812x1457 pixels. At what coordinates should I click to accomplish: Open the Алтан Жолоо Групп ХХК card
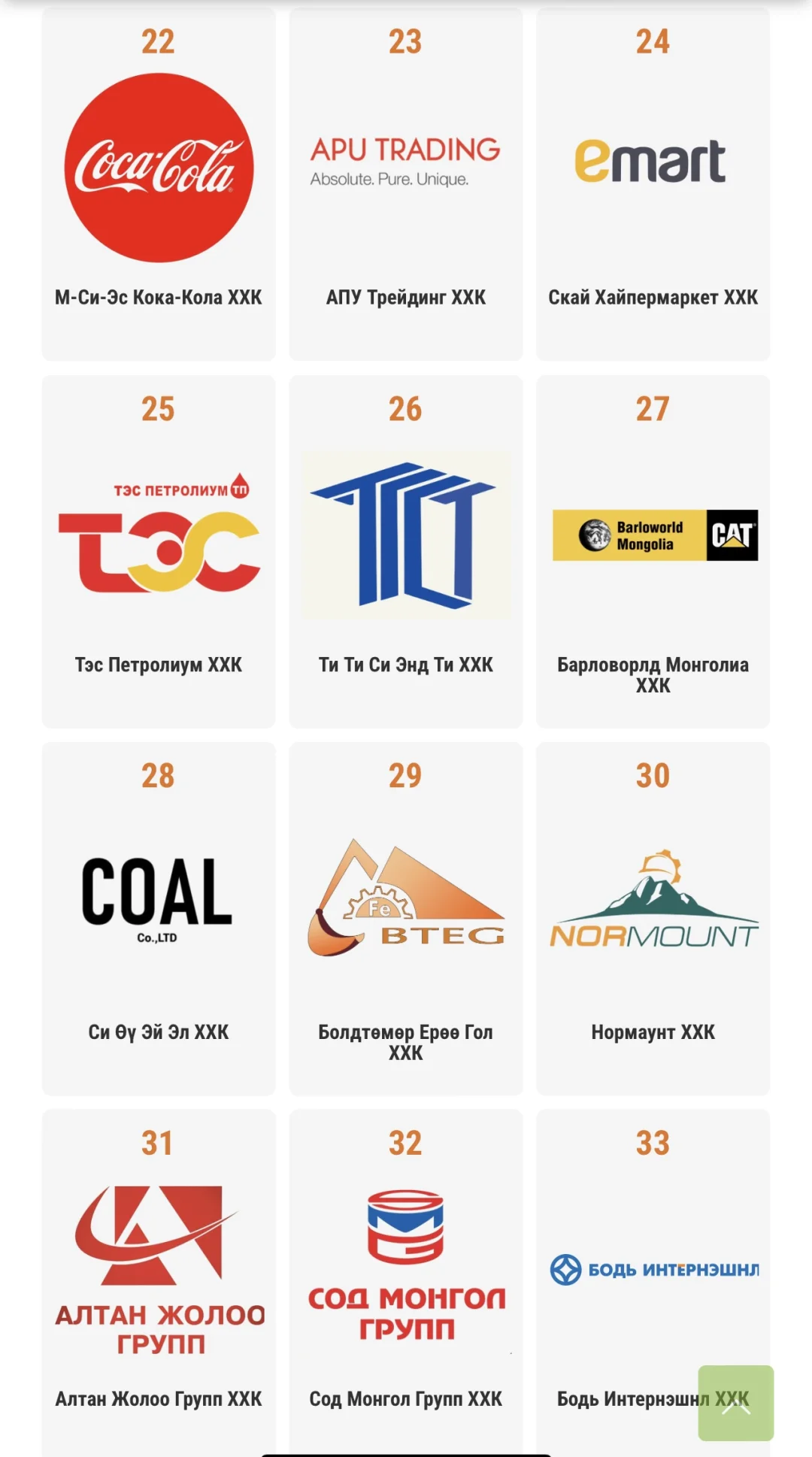pyautogui.click(x=159, y=1278)
